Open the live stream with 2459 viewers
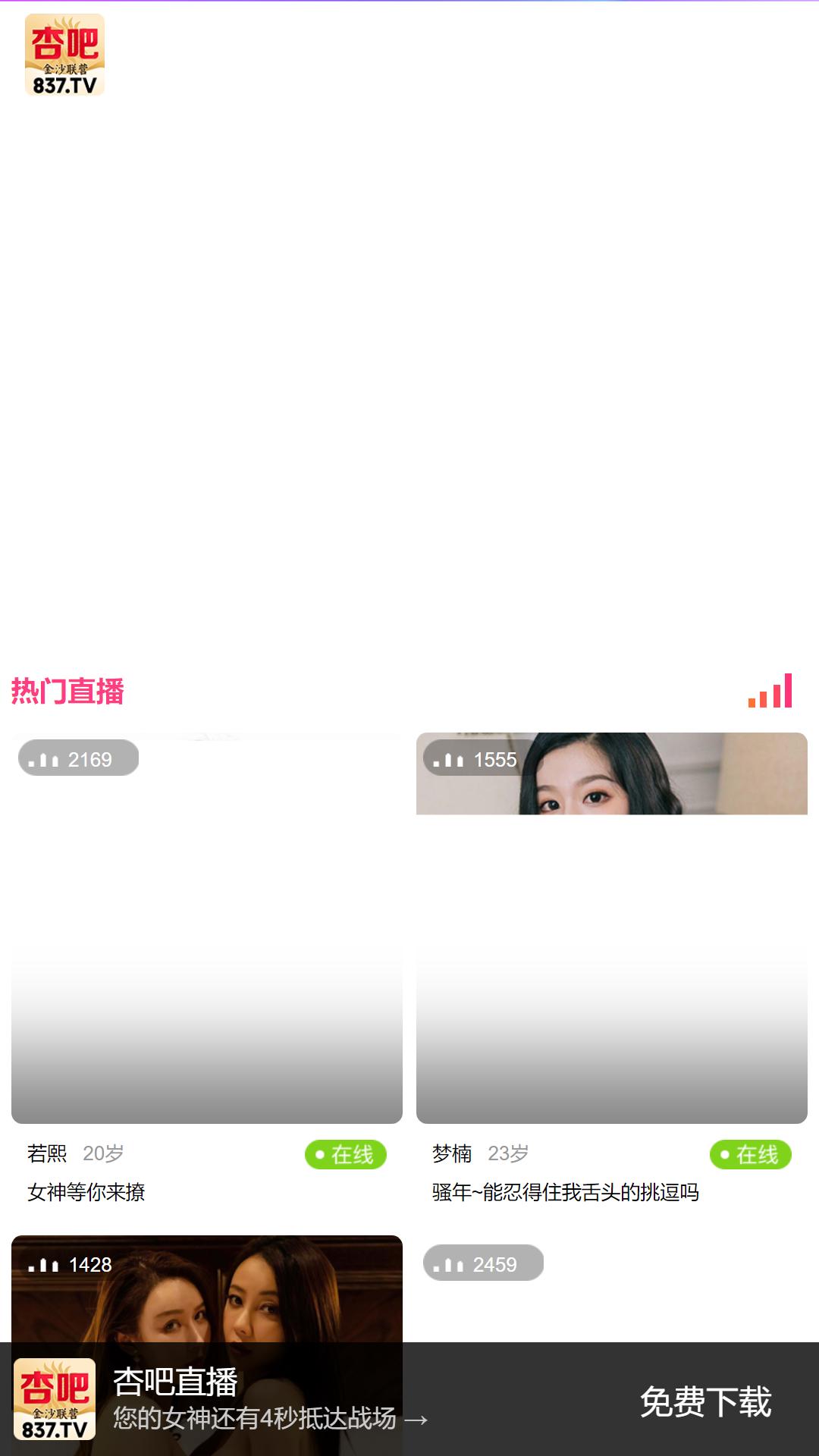The height and width of the screenshot is (1456, 819). tap(611, 1288)
